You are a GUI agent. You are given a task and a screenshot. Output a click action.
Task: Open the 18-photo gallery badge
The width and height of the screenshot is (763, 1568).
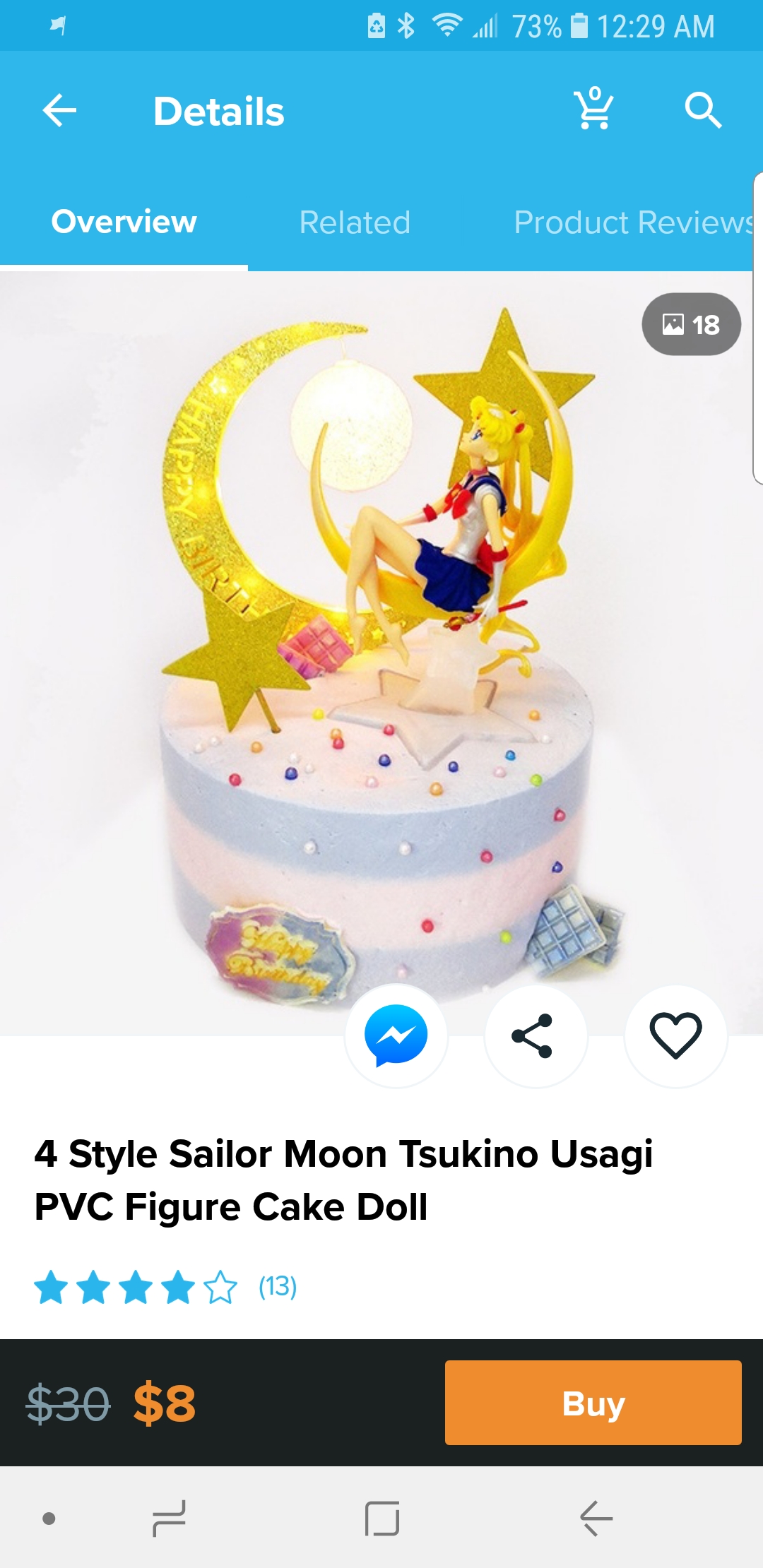[691, 324]
